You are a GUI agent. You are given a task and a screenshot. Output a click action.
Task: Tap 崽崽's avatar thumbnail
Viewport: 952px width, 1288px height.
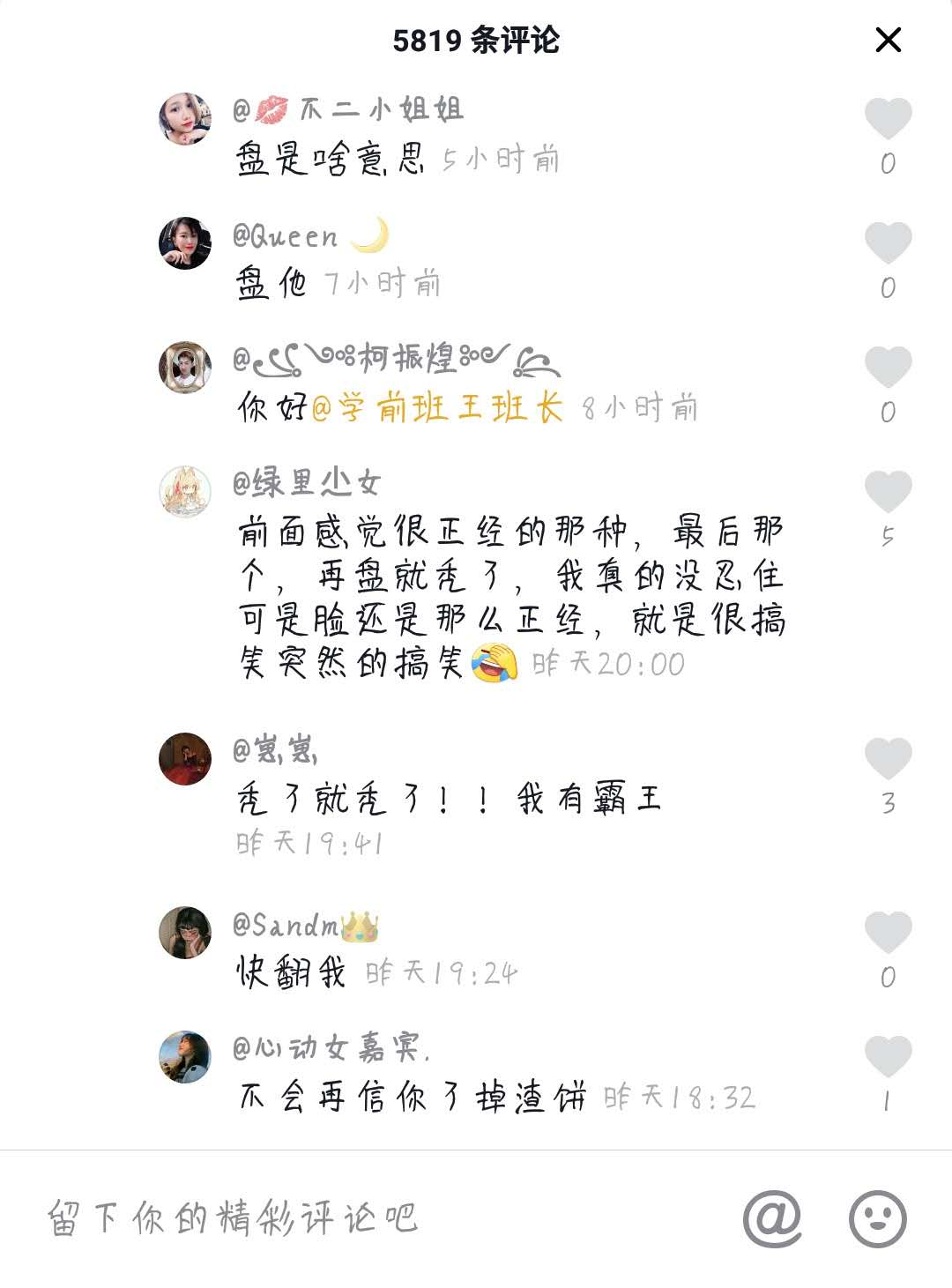185,754
